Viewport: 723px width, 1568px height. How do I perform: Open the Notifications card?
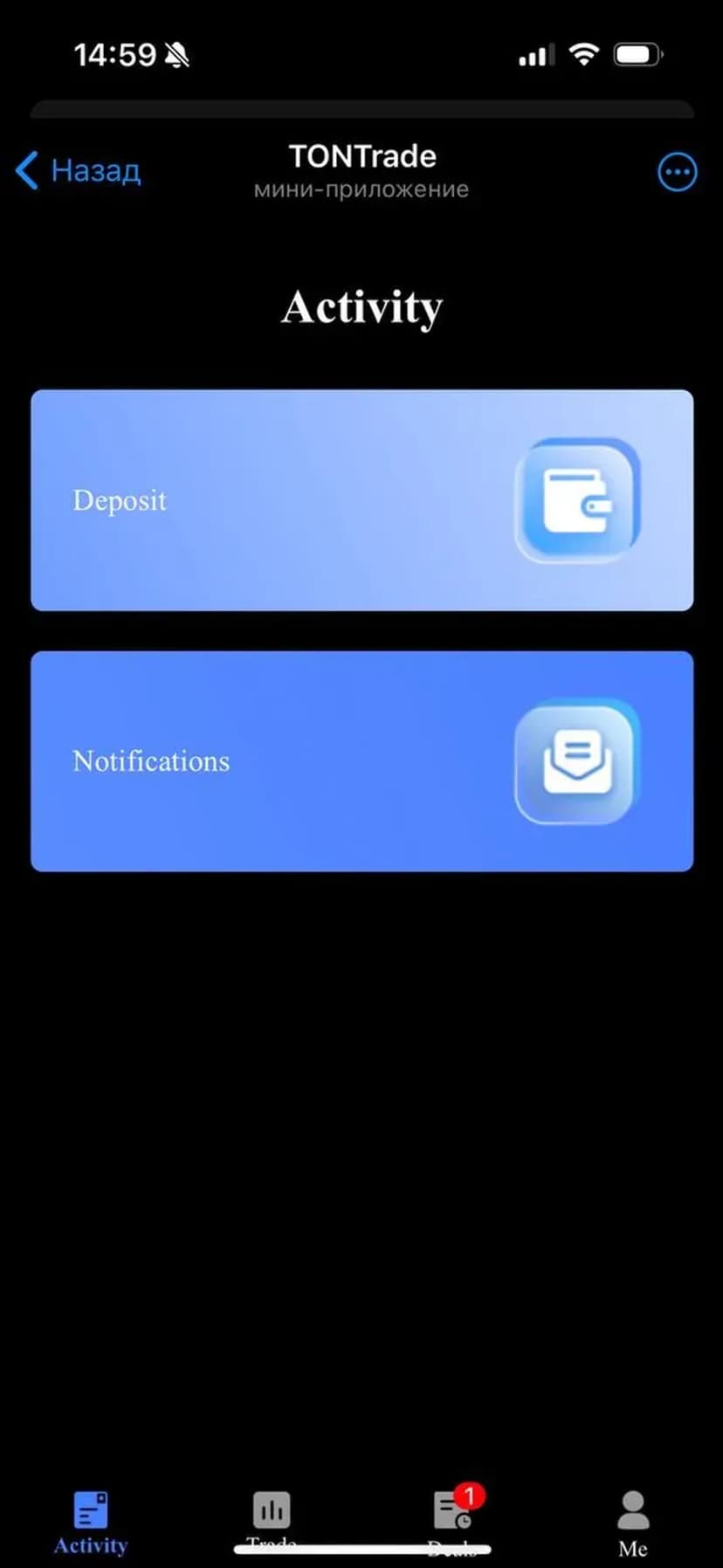tap(361, 761)
